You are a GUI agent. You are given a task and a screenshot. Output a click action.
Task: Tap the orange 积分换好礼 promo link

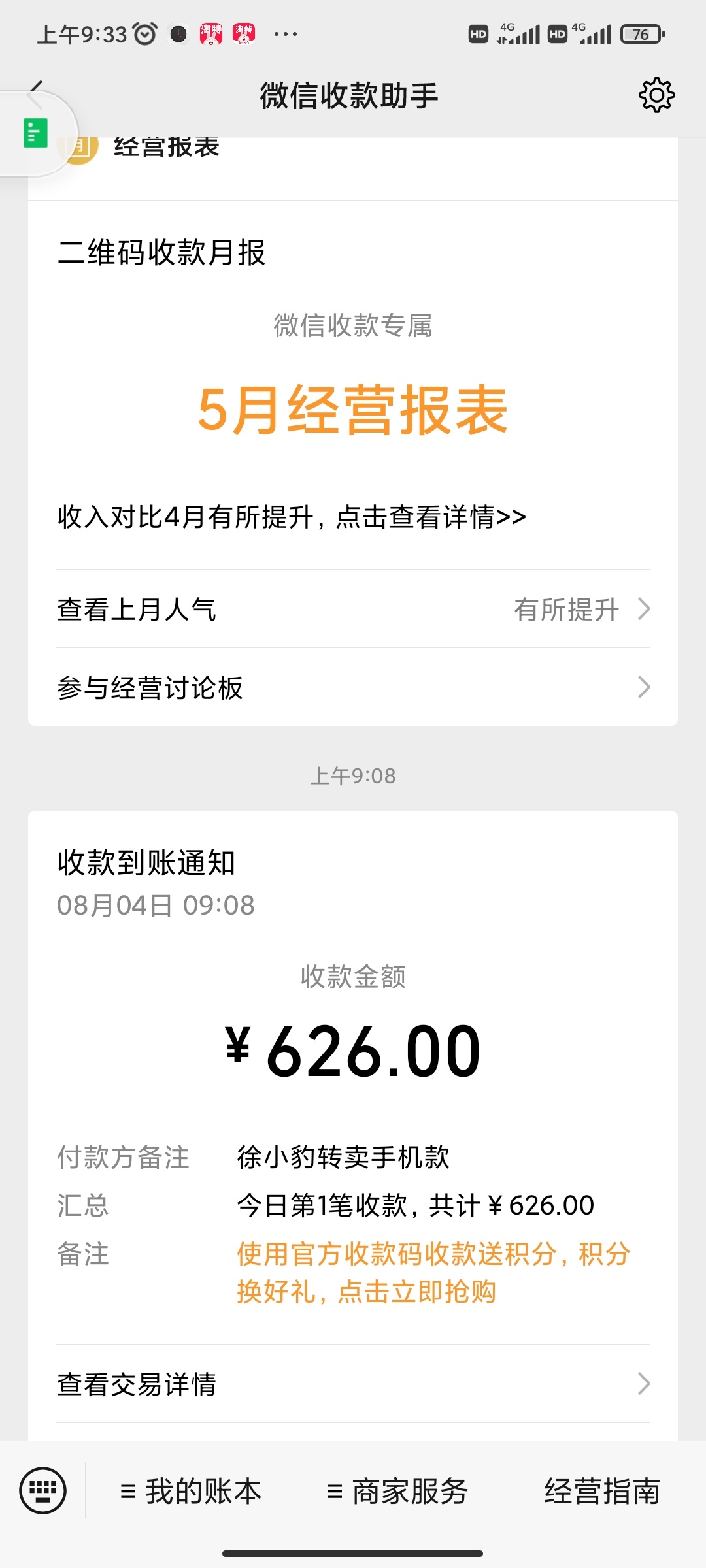click(x=433, y=1273)
